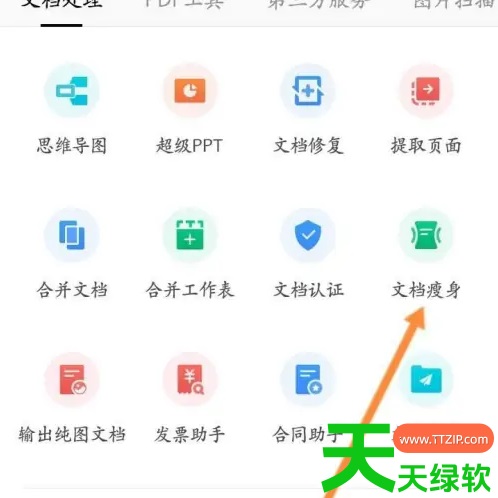Viewport: 498px width, 498px height.
Task: Switch to the PDF工具 tab
Action: point(184,4)
